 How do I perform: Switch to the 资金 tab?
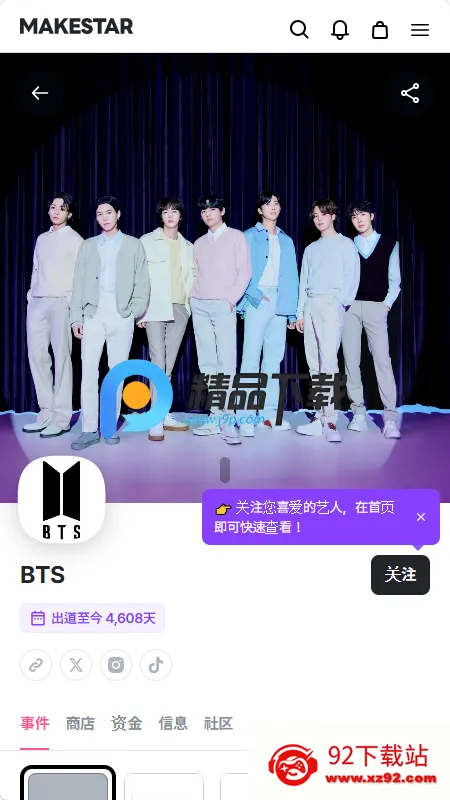(x=127, y=723)
